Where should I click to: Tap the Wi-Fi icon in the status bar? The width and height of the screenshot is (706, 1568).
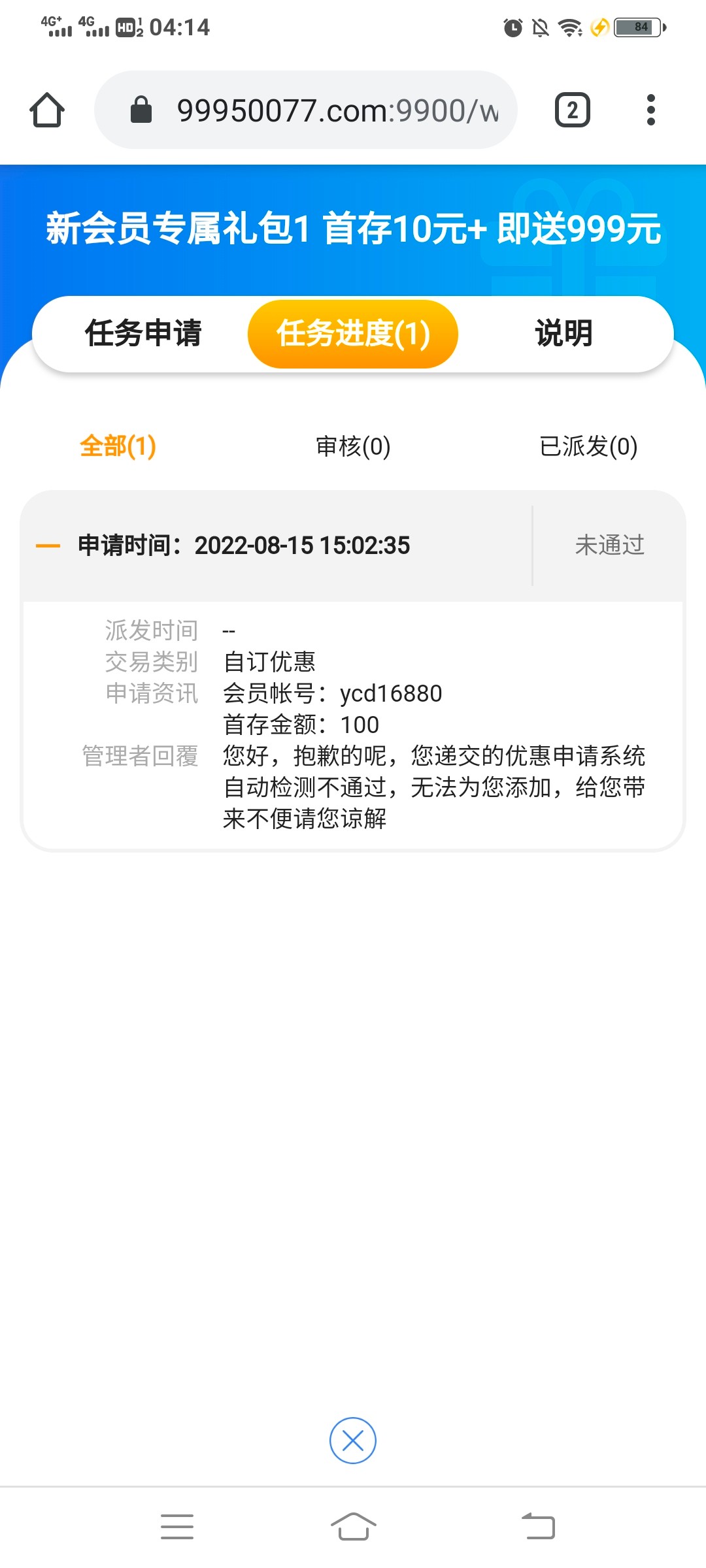[569, 27]
